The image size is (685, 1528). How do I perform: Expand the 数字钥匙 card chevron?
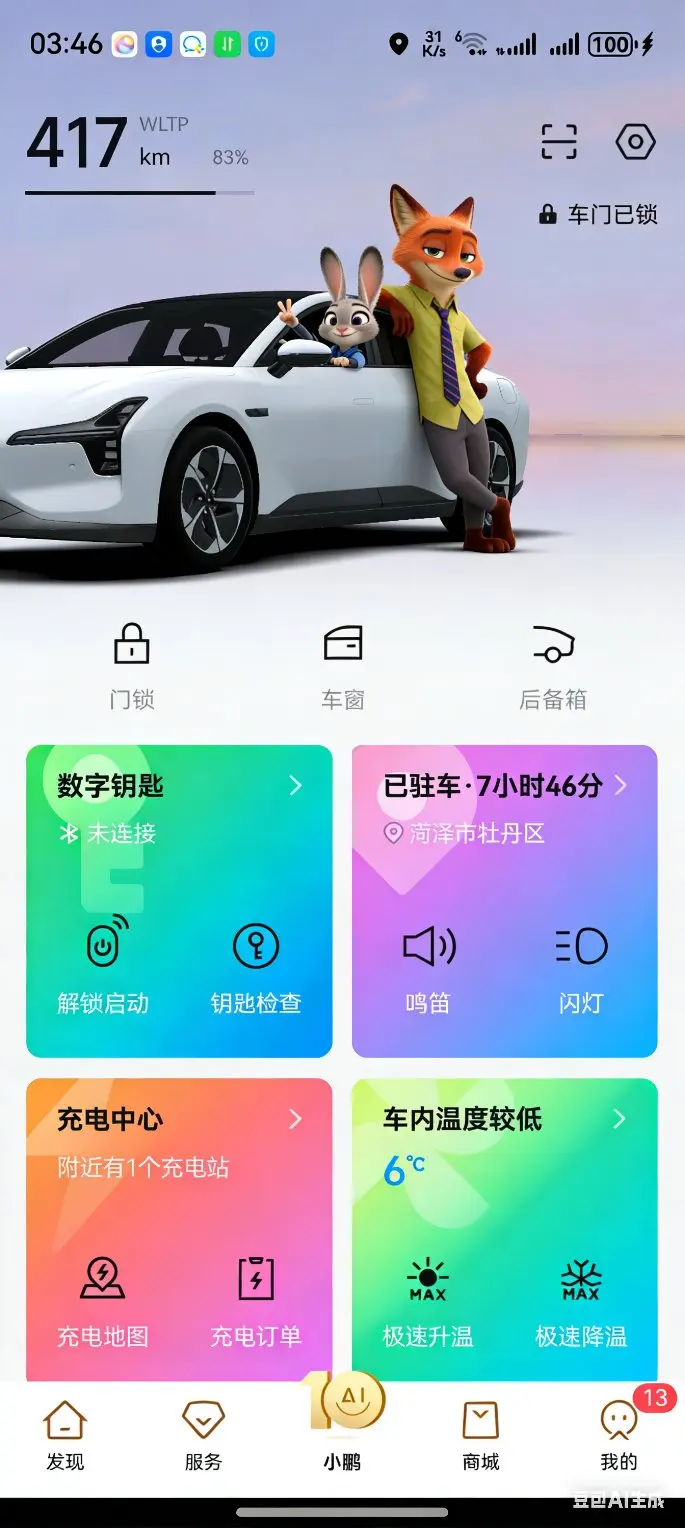tap(295, 786)
